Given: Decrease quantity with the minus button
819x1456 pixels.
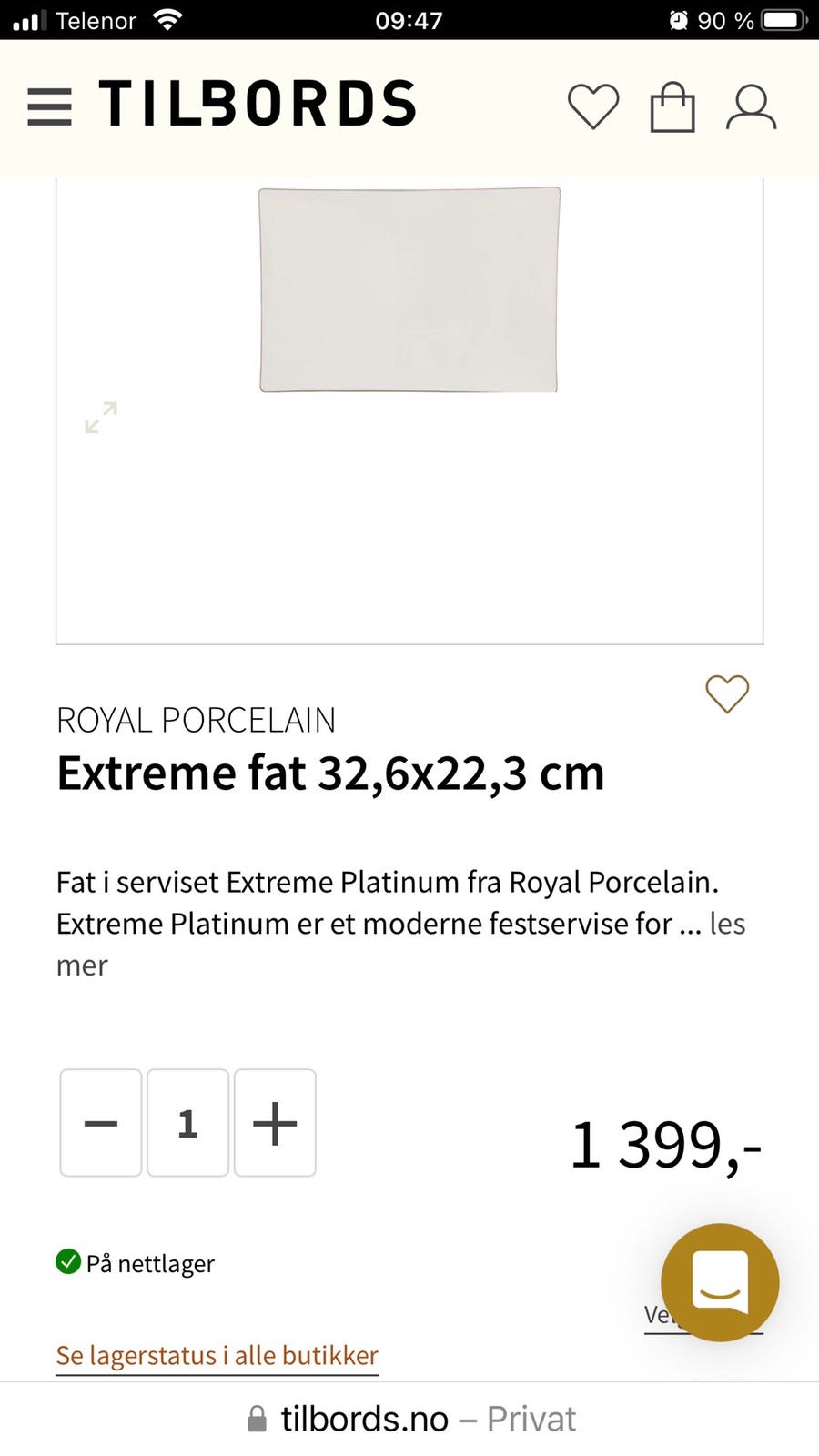Looking at the screenshot, I should 100,1122.
